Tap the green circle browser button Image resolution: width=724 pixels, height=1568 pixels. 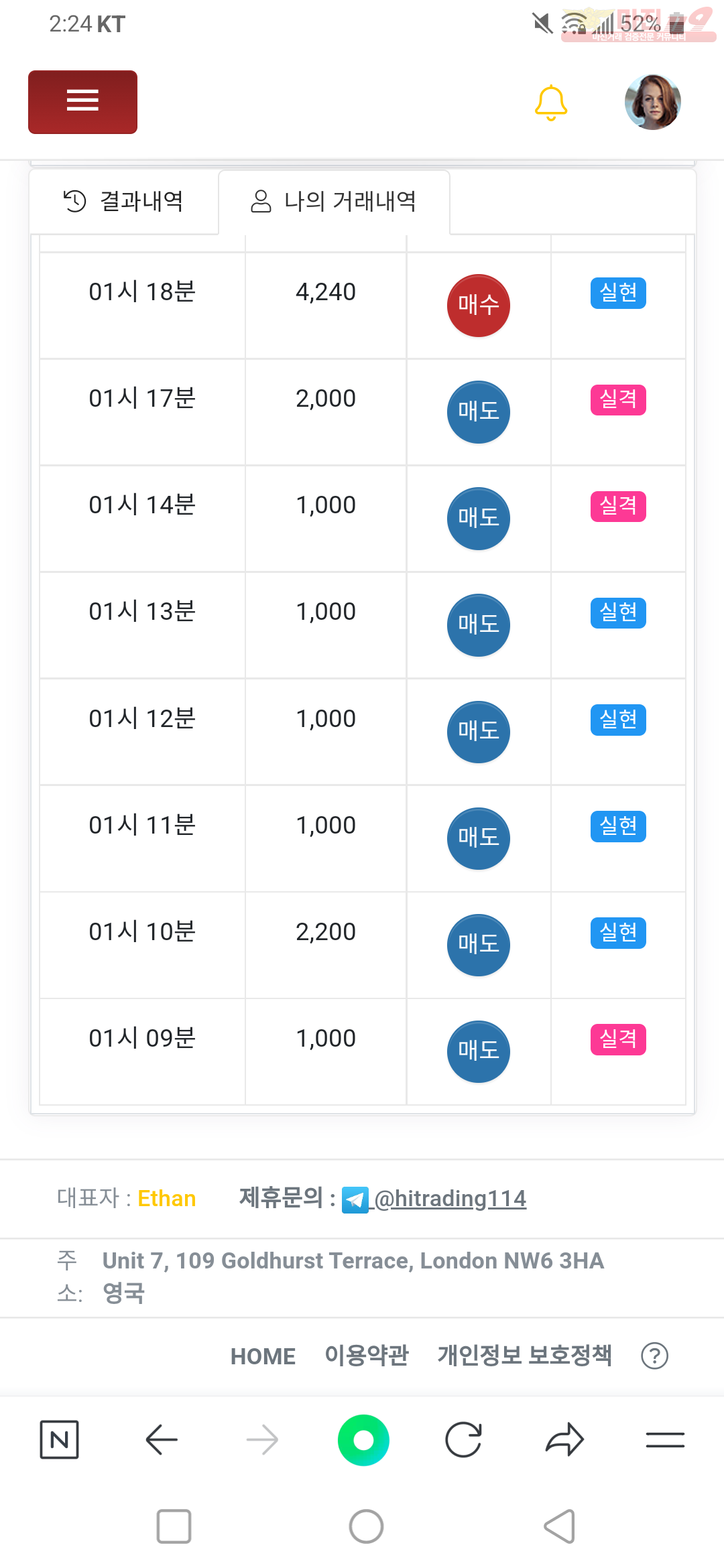pos(363,1440)
